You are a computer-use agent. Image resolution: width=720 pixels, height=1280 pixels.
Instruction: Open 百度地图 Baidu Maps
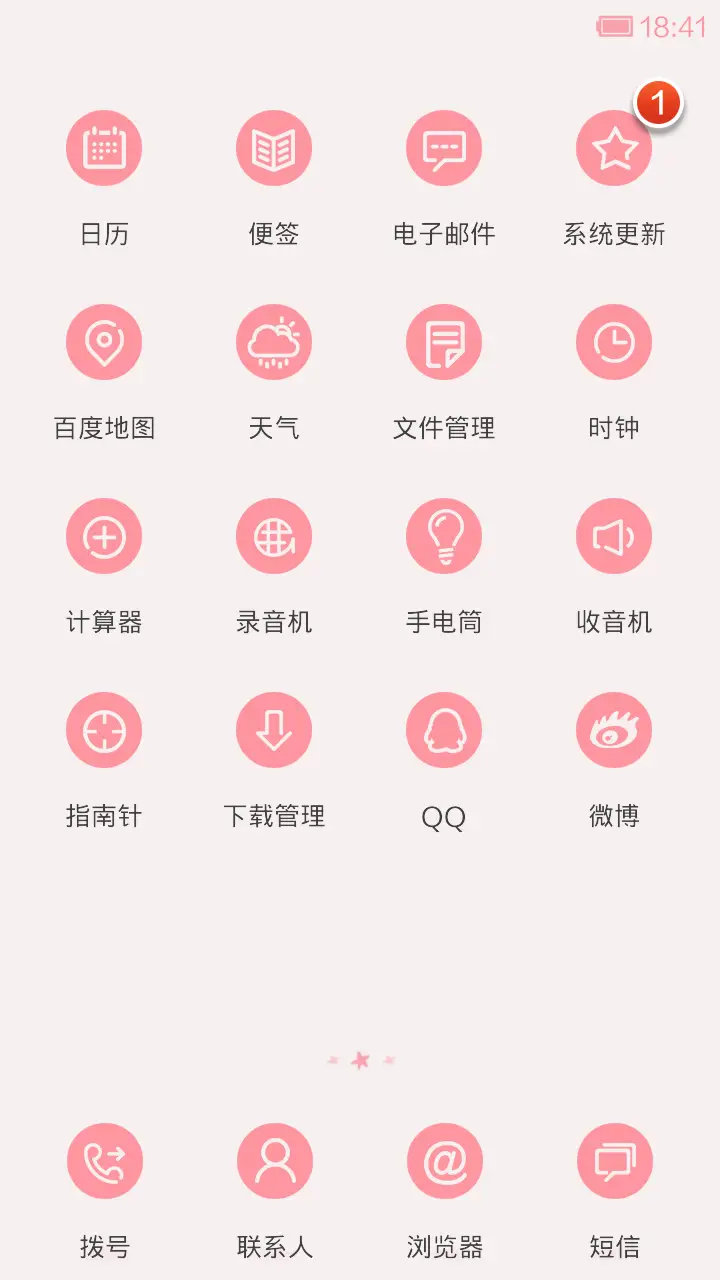104,341
